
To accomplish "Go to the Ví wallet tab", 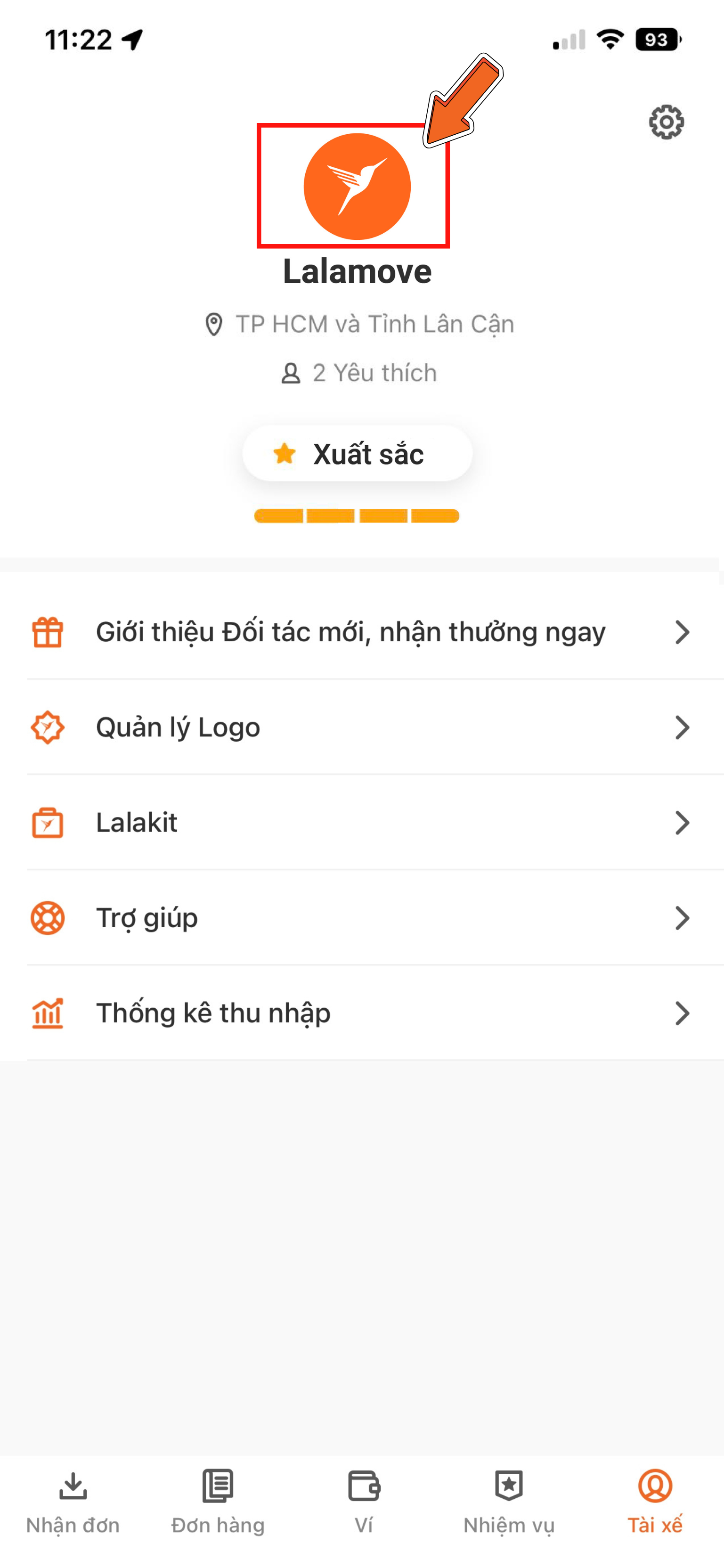I will click(364, 1502).
